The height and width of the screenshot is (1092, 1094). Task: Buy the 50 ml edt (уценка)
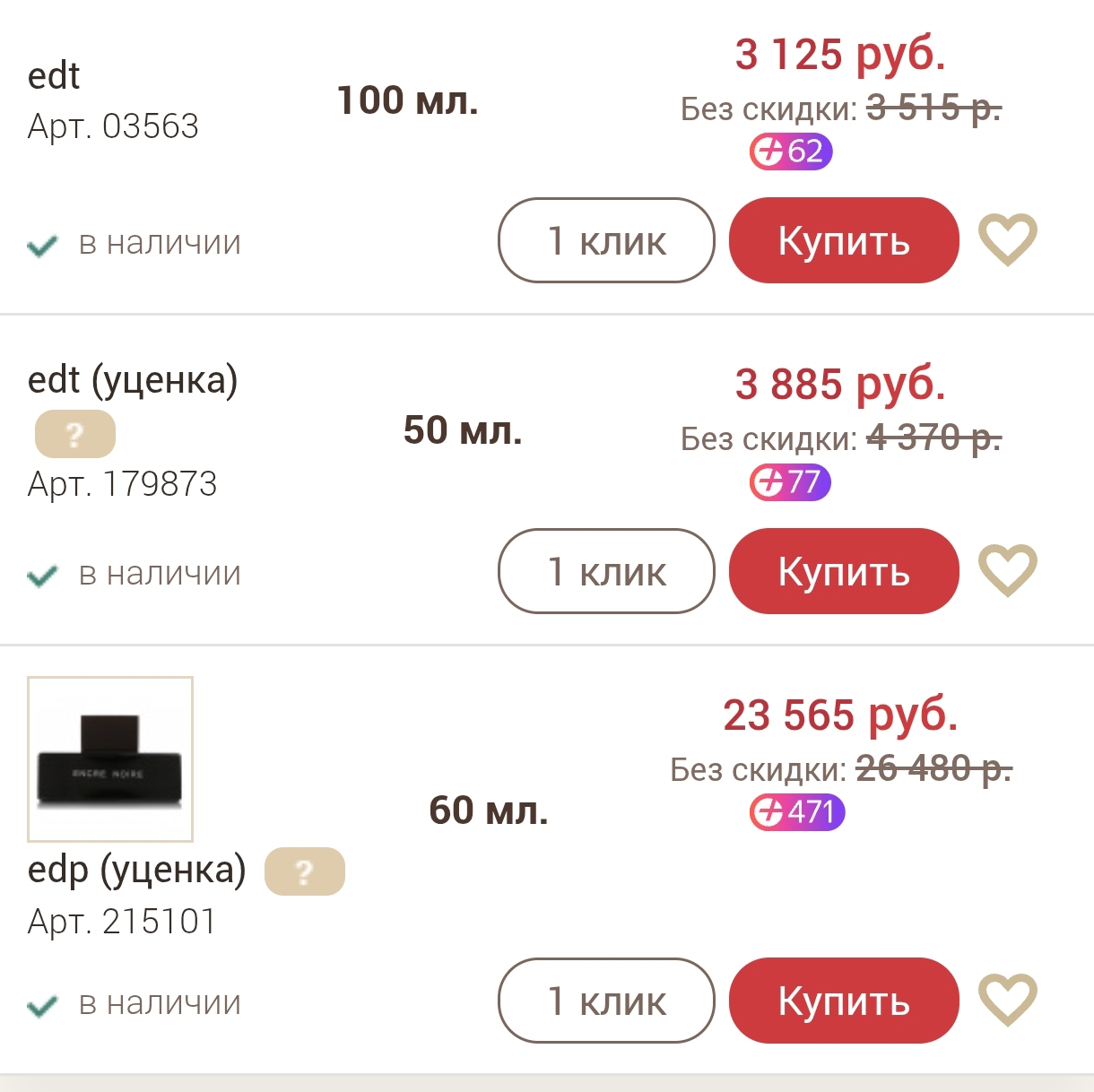[x=843, y=571]
